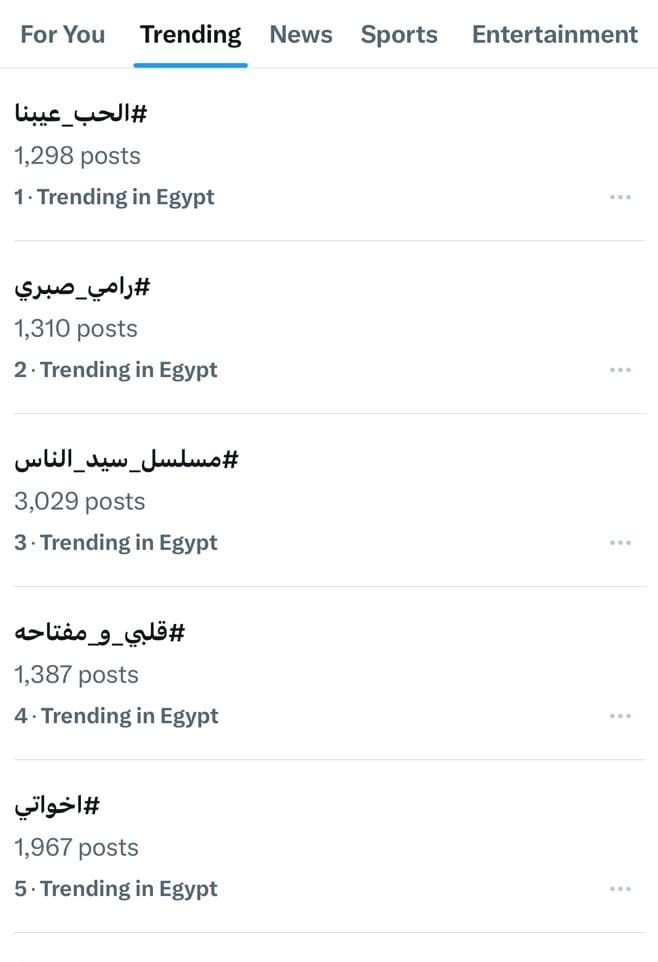Select the Trending tab
This screenshot has height=962, width=658.
click(190, 35)
